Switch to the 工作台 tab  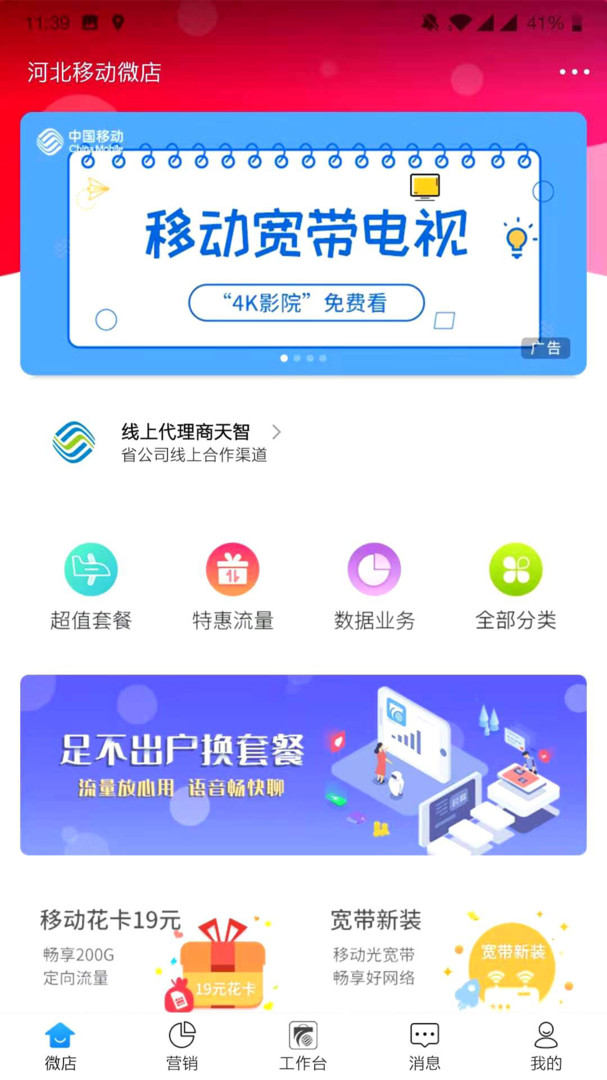(x=303, y=1046)
